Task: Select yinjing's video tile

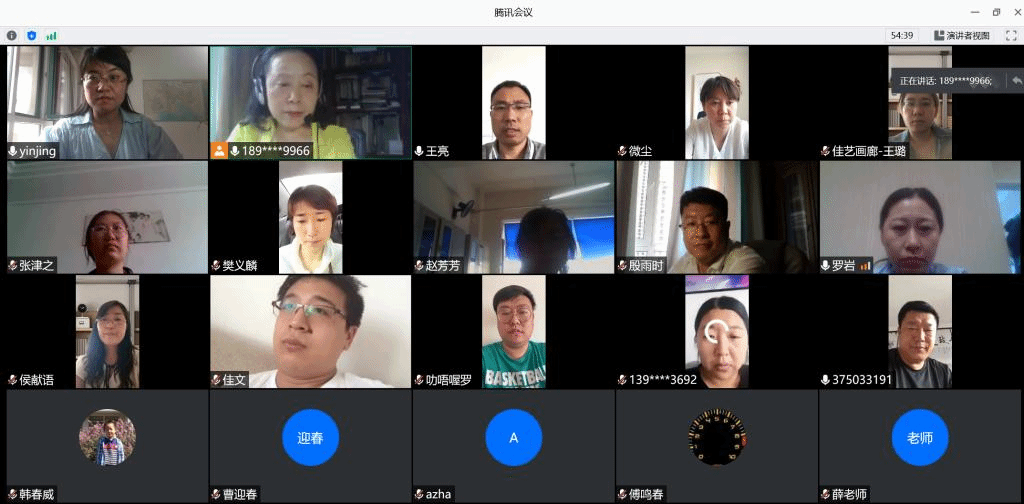Action: point(107,102)
